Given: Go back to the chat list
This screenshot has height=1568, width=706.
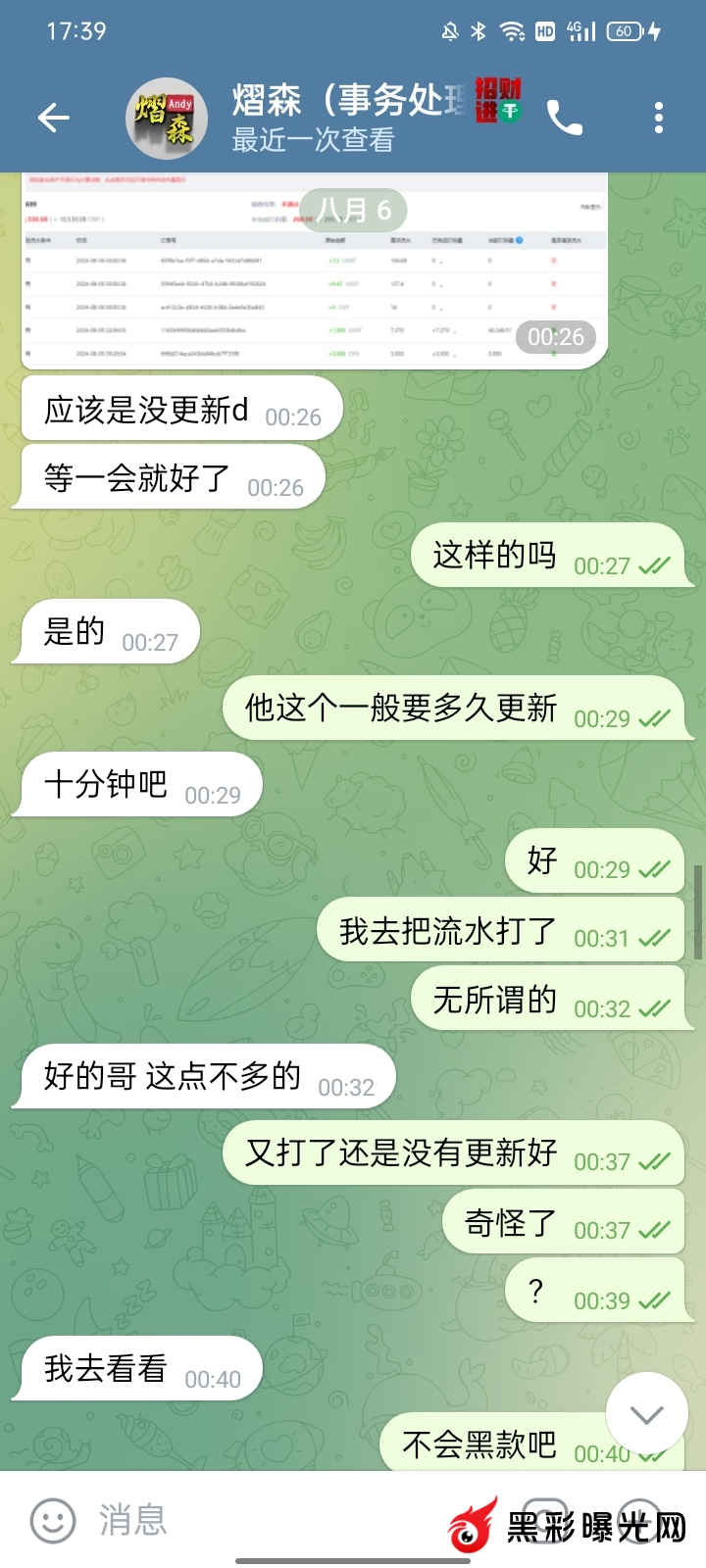Looking at the screenshot, I should 54,119.
